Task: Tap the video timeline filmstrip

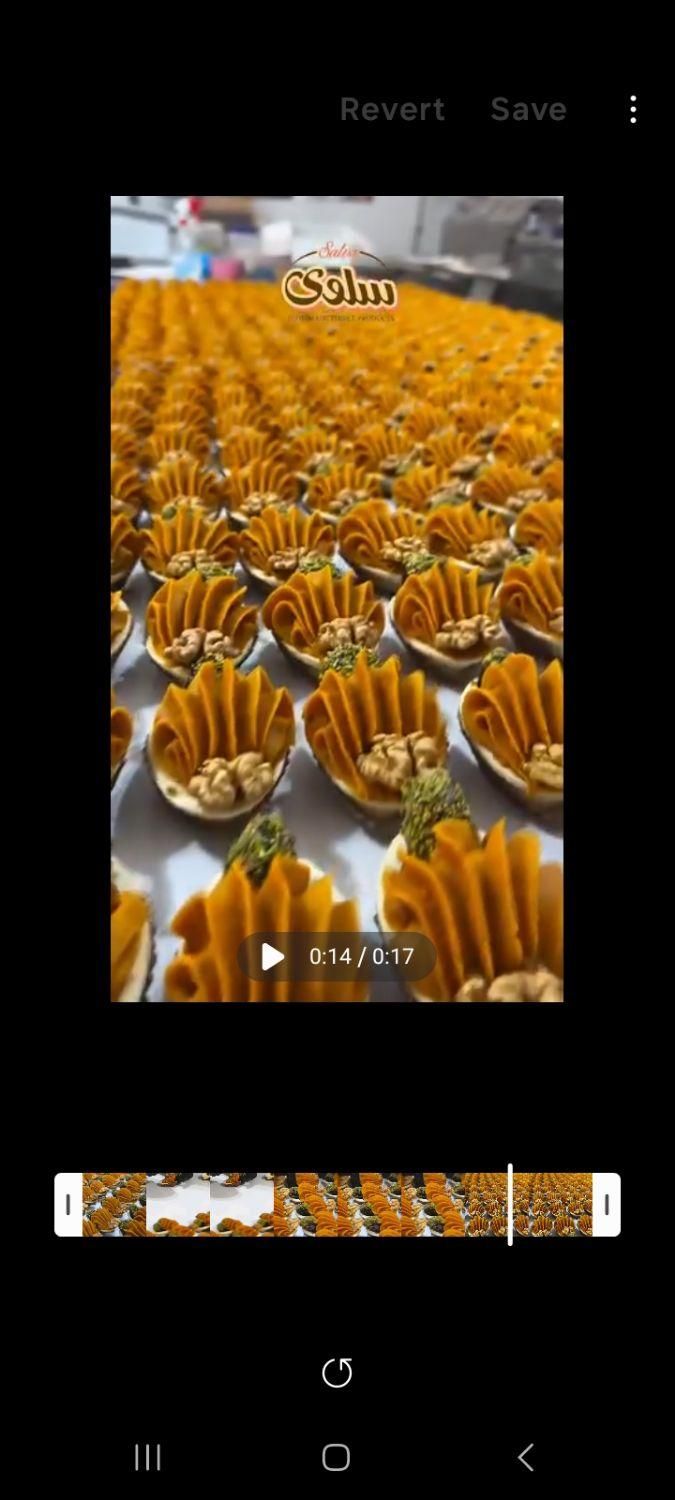Action: 336,1205
